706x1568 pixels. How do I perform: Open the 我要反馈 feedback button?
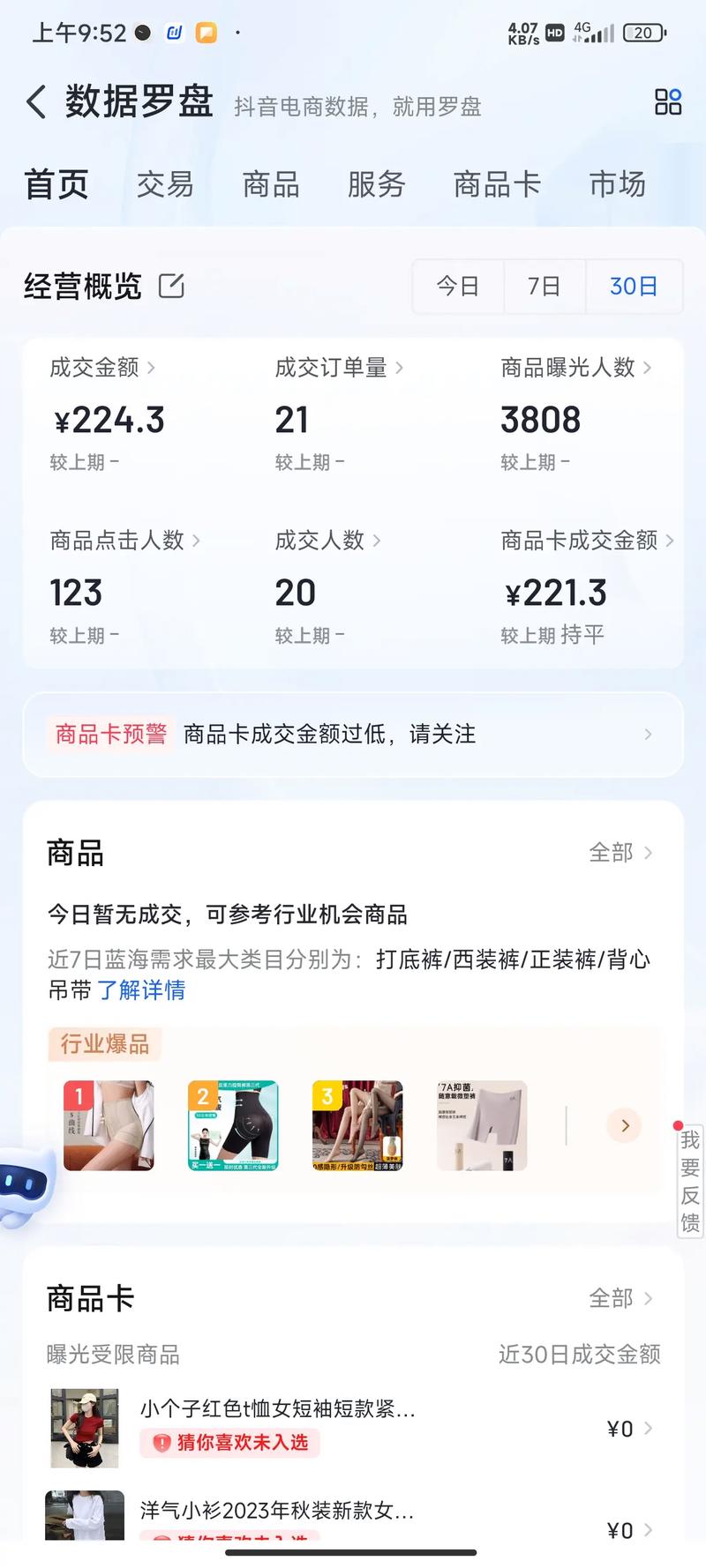(689, 1180)
